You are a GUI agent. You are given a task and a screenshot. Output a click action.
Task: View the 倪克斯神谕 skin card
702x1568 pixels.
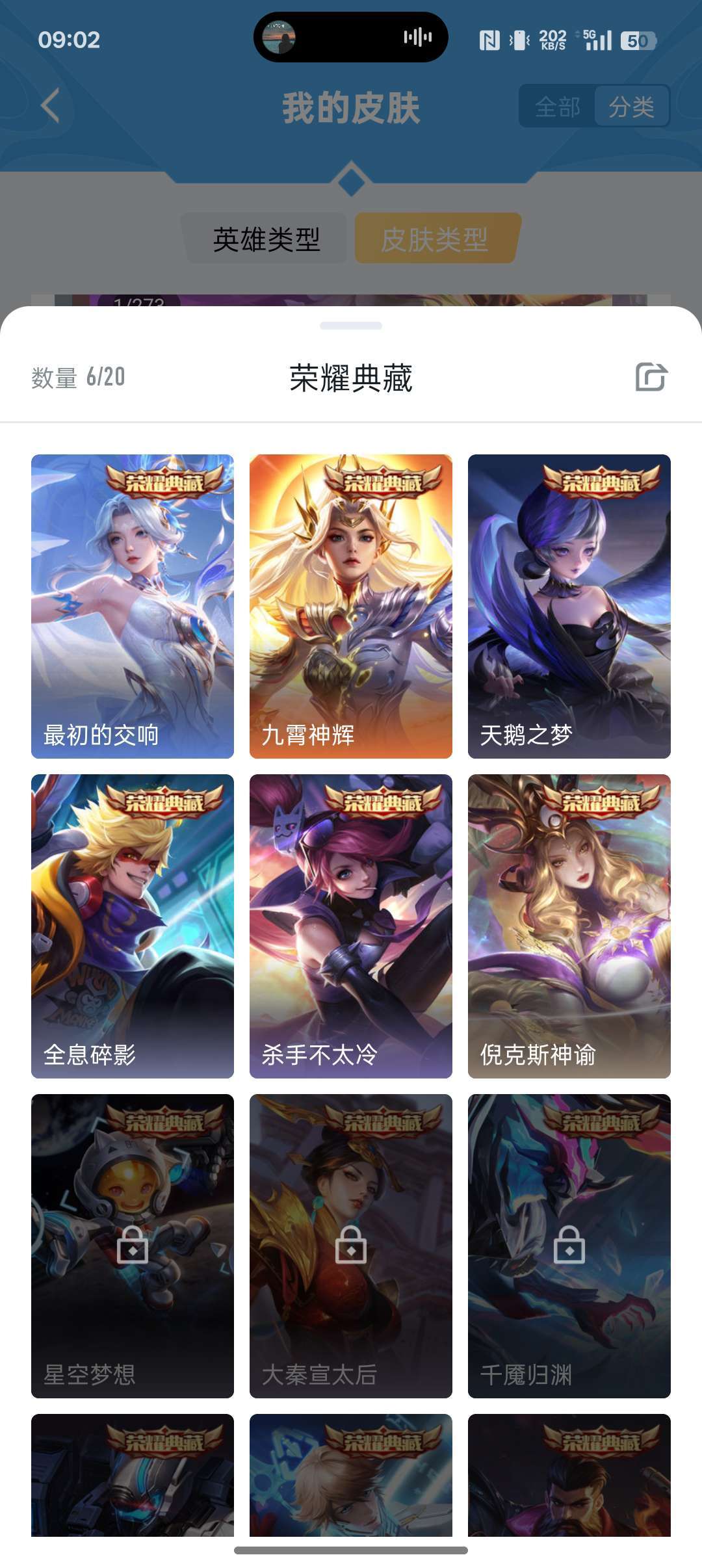tap(569, 926)
